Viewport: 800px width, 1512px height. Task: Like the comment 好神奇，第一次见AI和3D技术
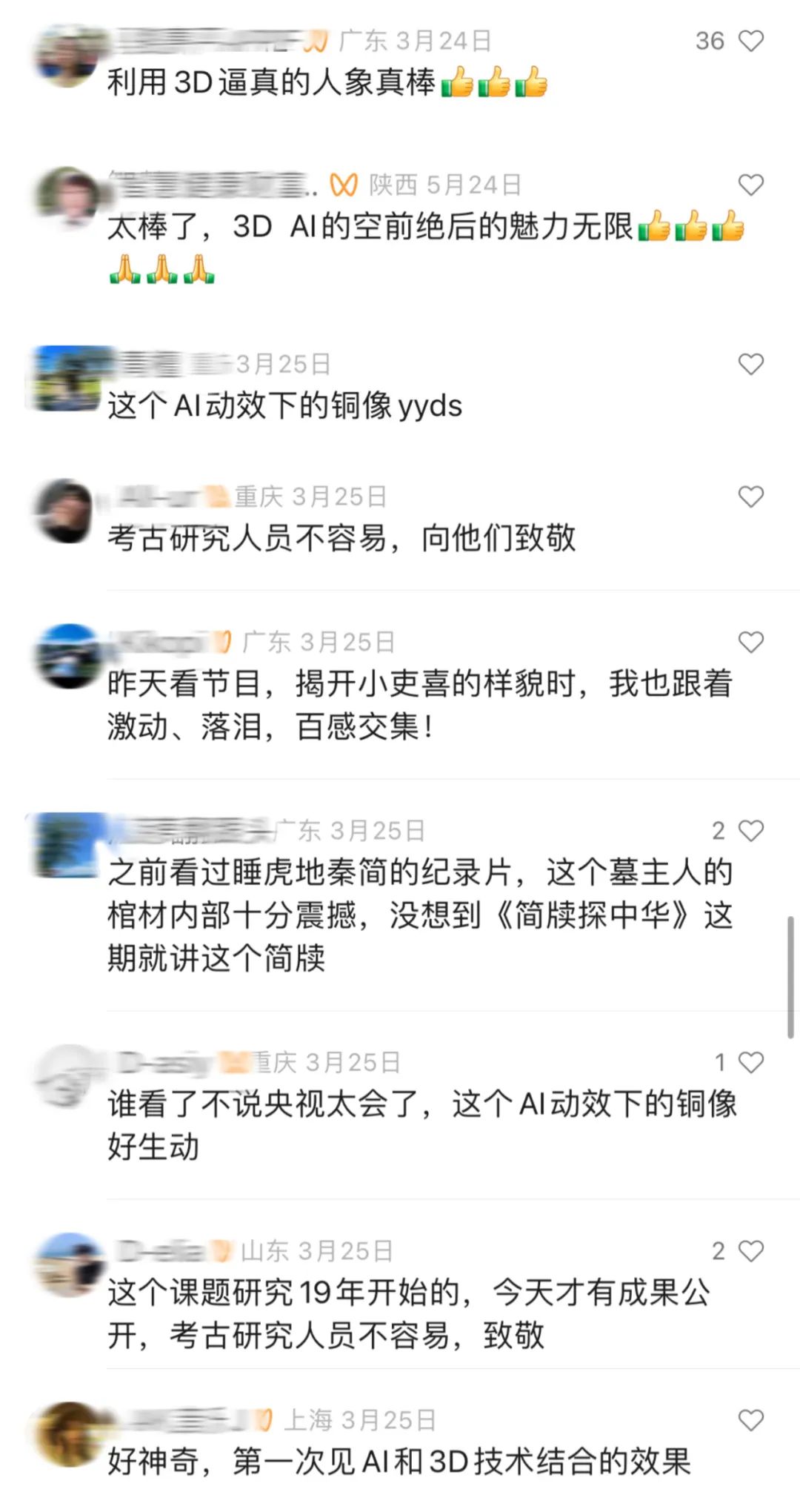[750, 1420]
